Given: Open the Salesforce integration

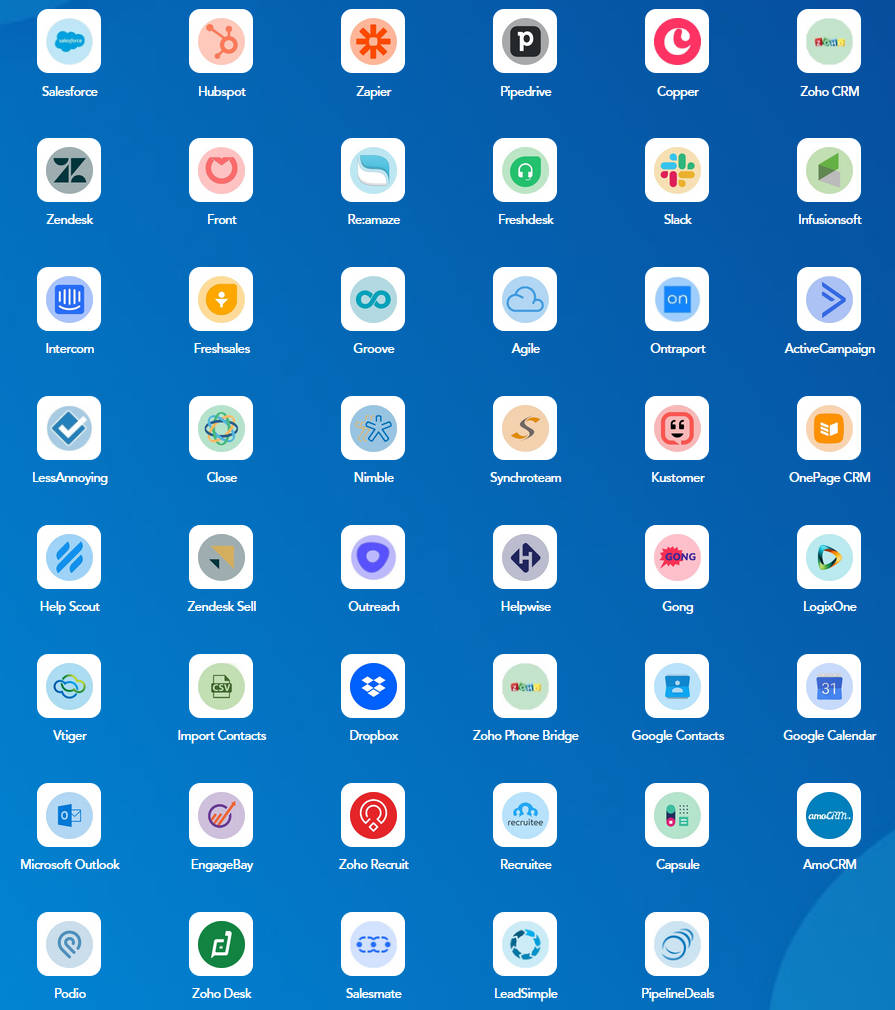Looking at the screenshot, I should click(x=69, y=41).
